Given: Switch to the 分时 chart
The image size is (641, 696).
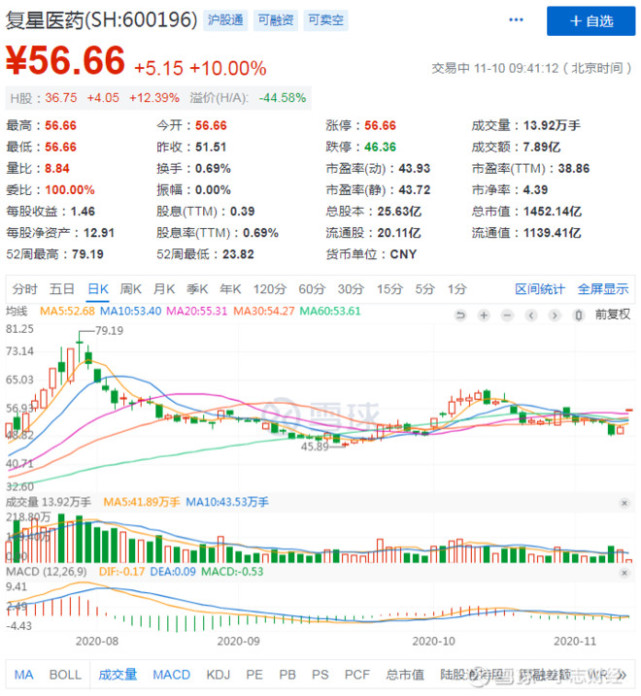Looking at the screenshot, I should pyautogui.click(x=25, y=289).
